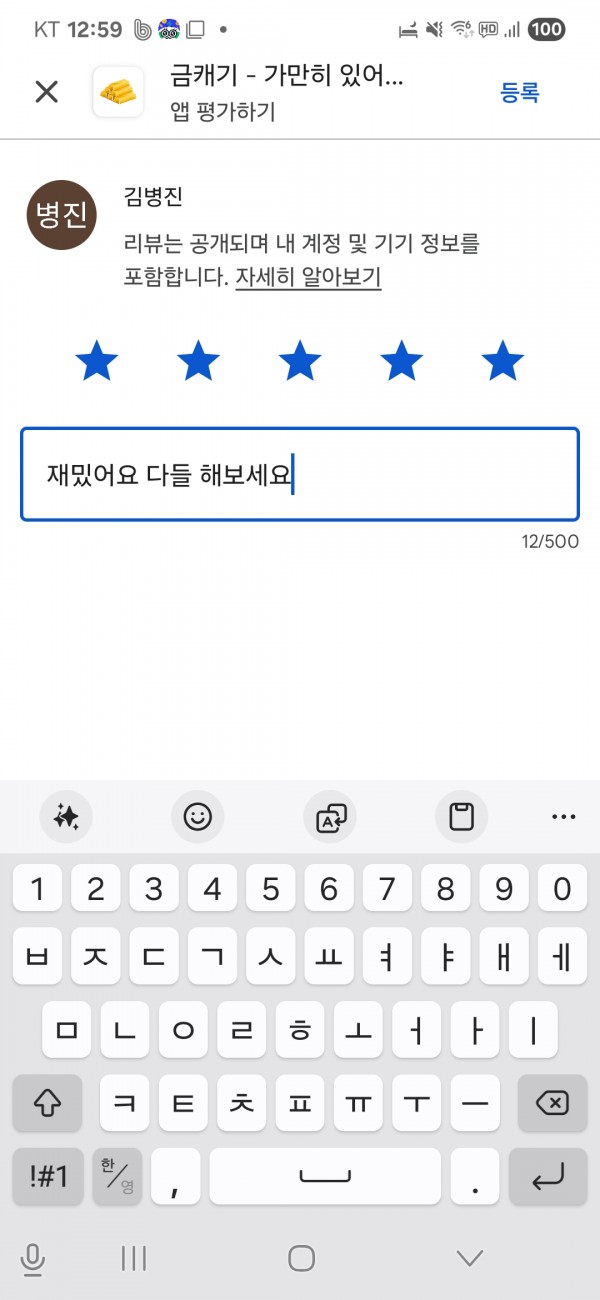Switch to symbols with !#1 key
This screenshot has width=600, height=1300.
tap(48, 1176)
